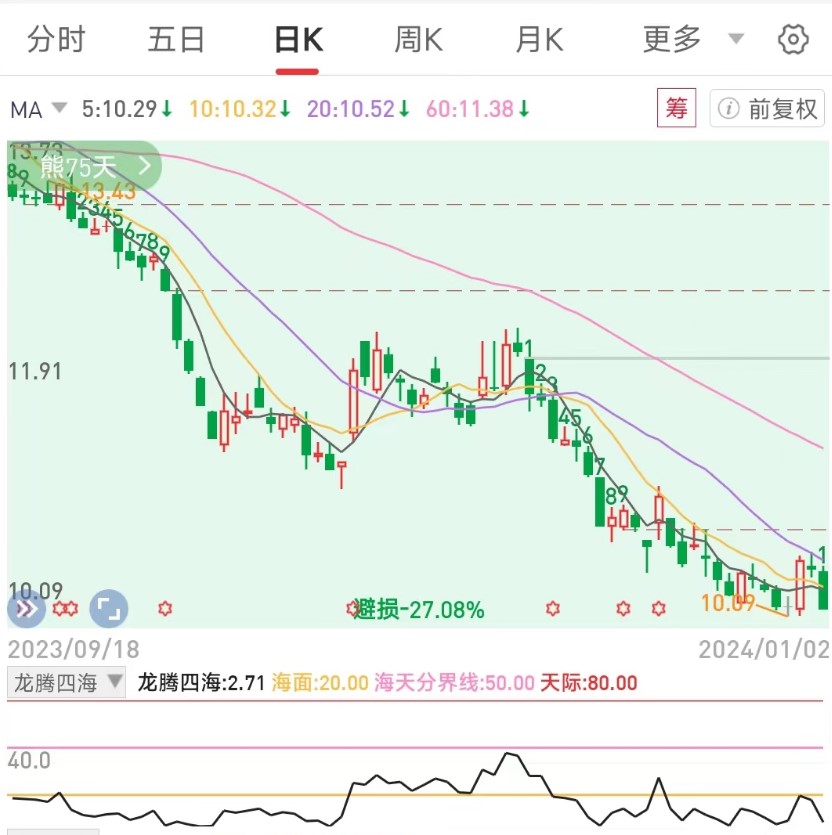Open the 月K chart tab
Viewport: 832px width, 835px height.
pyautogui.click(x=539, y=40)
